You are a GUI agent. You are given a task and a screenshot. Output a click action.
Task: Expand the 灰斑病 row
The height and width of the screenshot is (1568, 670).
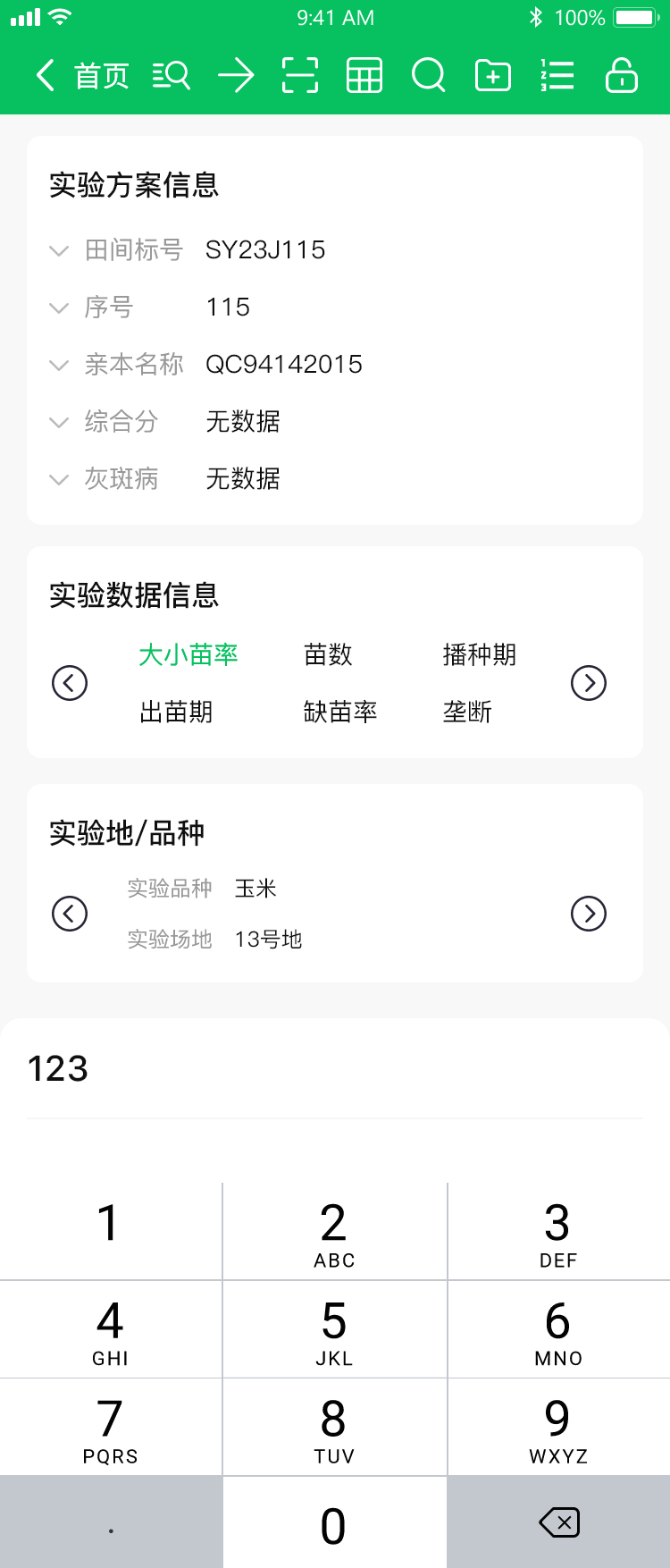(x=59, y=479)
